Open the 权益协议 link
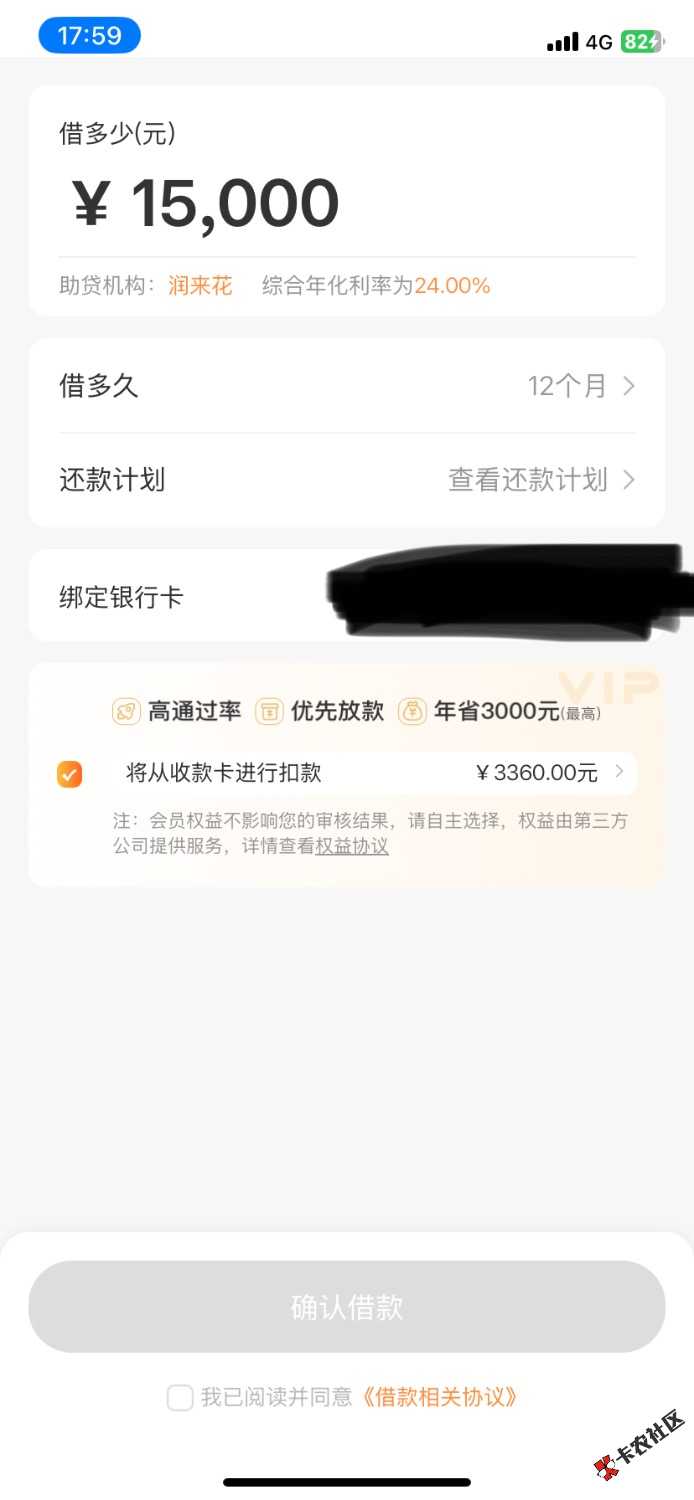Image resolution: width=694 pixels, height=1500 pixels. [352, 846]
